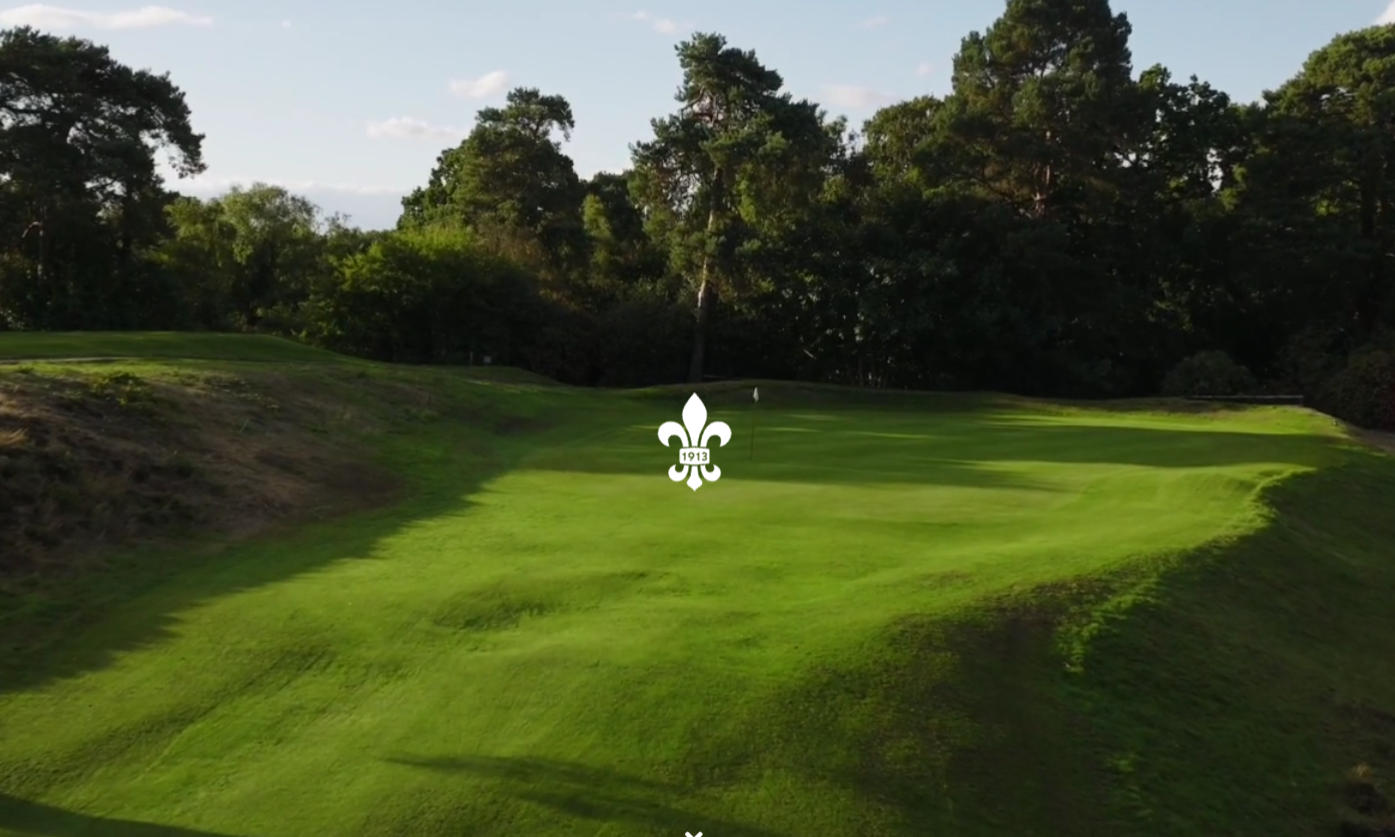
Task: Tap the scroll-down chevron at the bottom
Action: coord(694,833)
